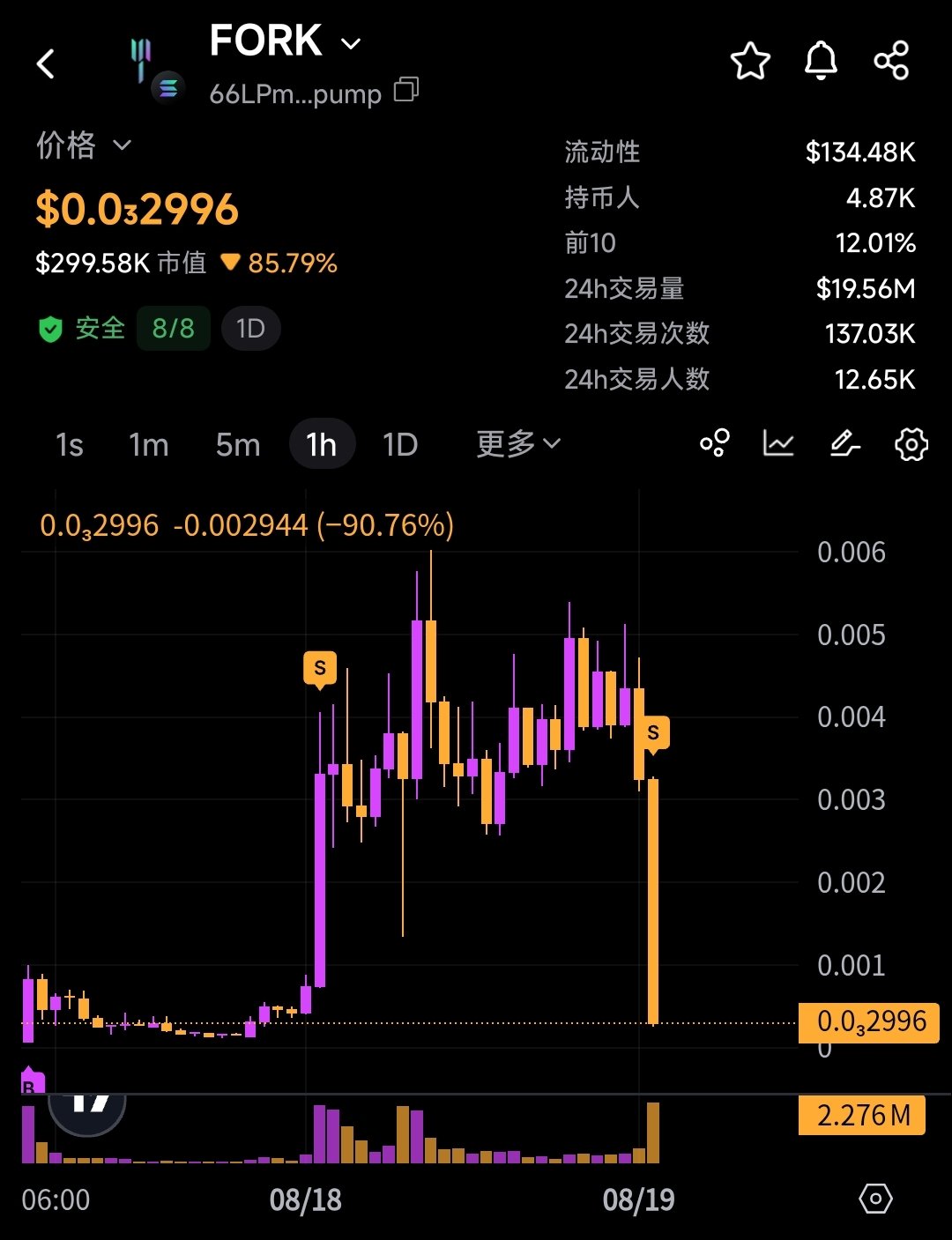Image resolution: width=952 pixels, height=1240 pixels.
Task: Copy the 66LPm...pump contract address
Action: tap(406, 90)
